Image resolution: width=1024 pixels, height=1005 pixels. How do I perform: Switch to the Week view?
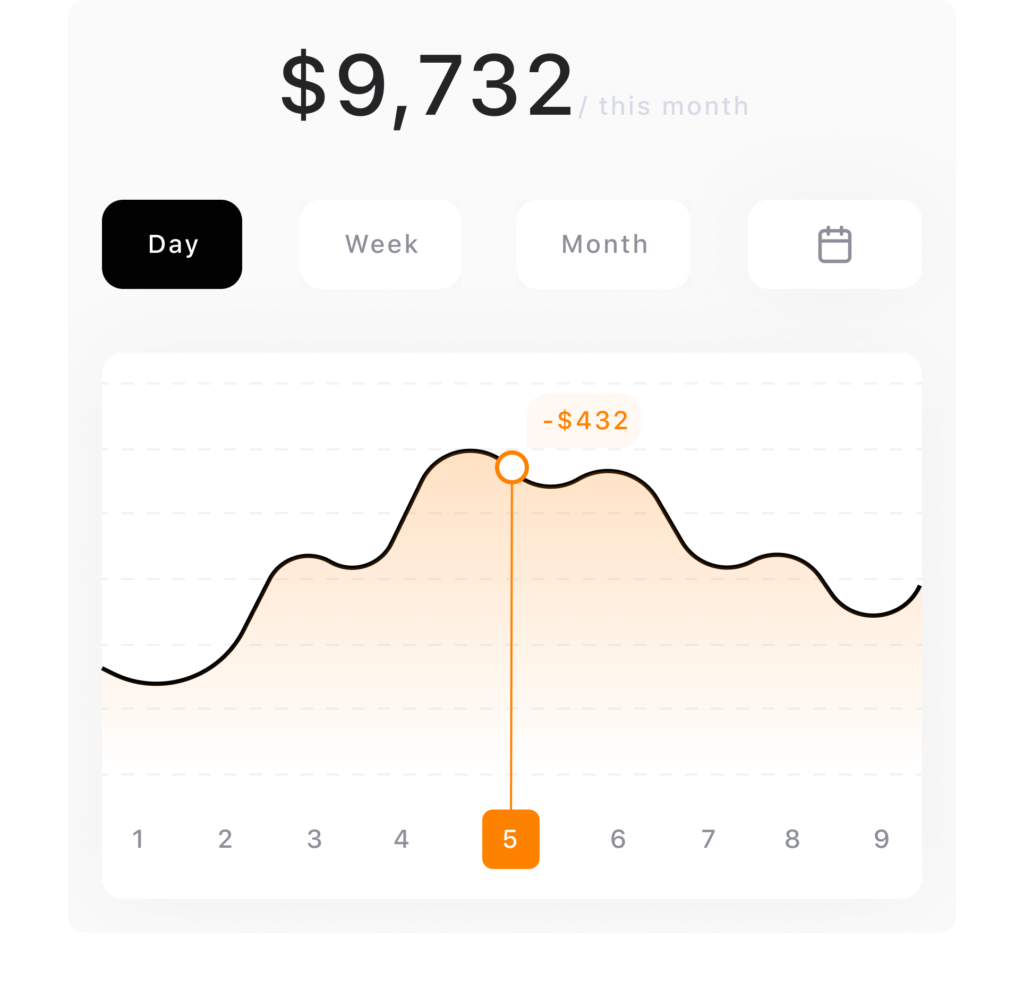[380, 244]
